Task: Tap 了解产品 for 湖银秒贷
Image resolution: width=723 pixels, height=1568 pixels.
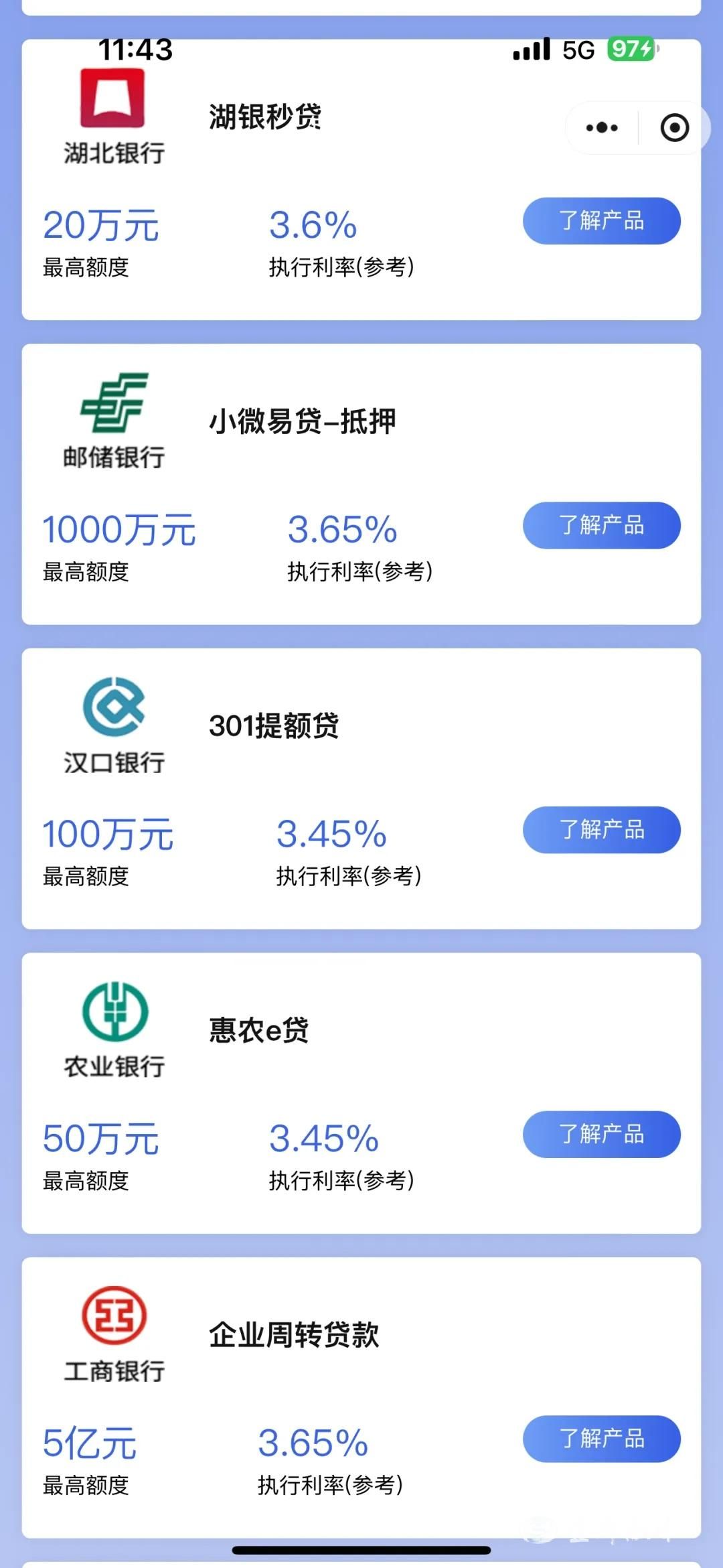Action: [x=601, y=220]
